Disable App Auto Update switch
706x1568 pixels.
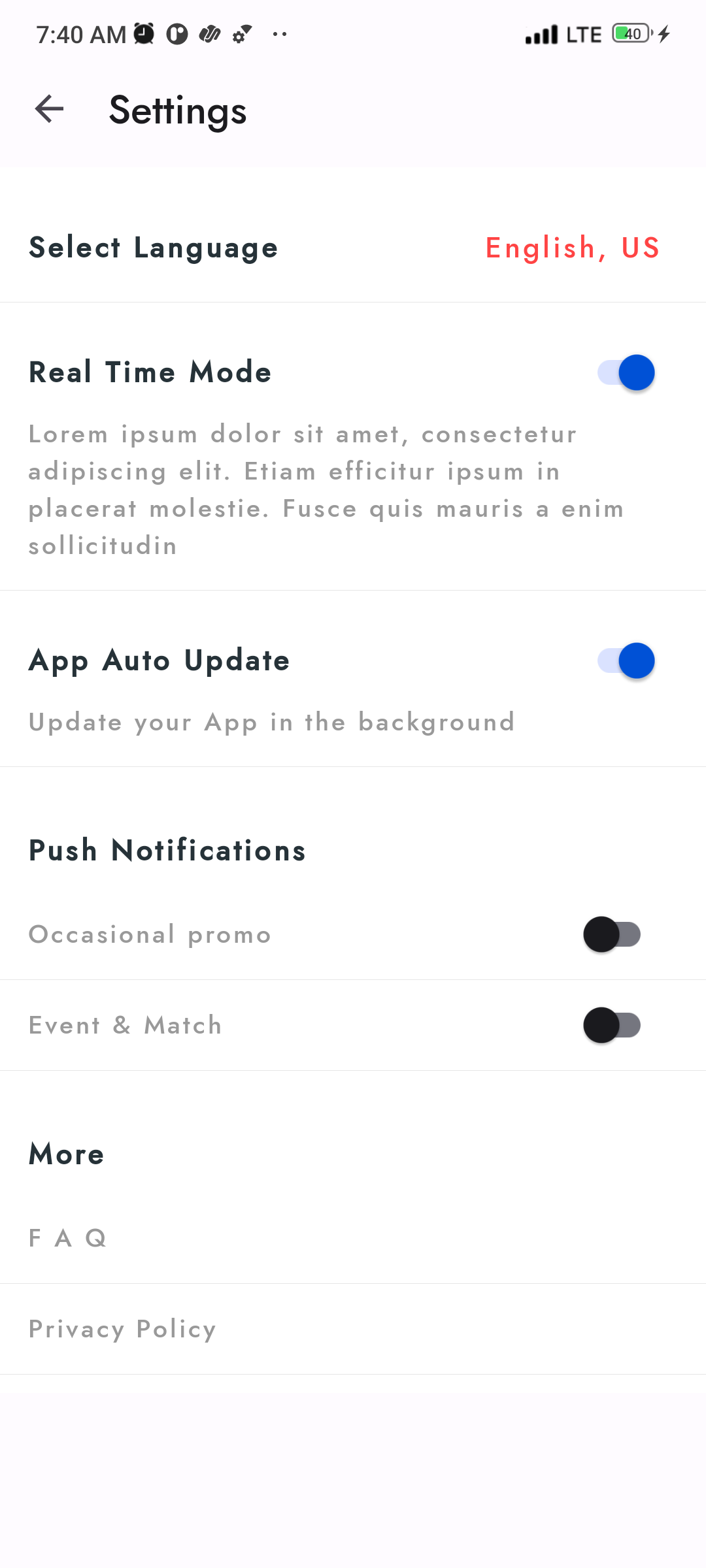[x=626, y=661]
